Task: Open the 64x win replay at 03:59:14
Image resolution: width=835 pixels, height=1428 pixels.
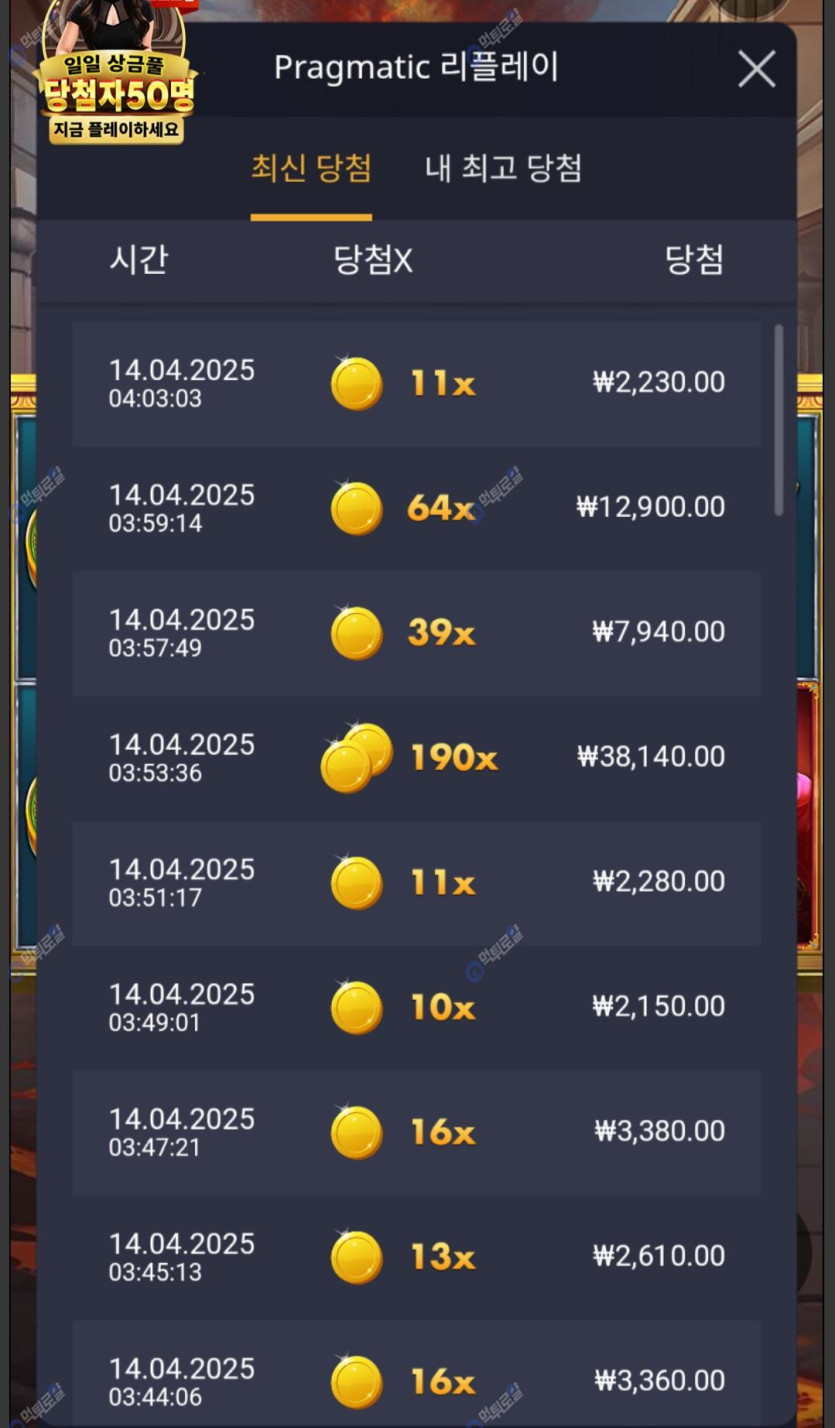Action: pyautogui.click(x=416, y=508)
